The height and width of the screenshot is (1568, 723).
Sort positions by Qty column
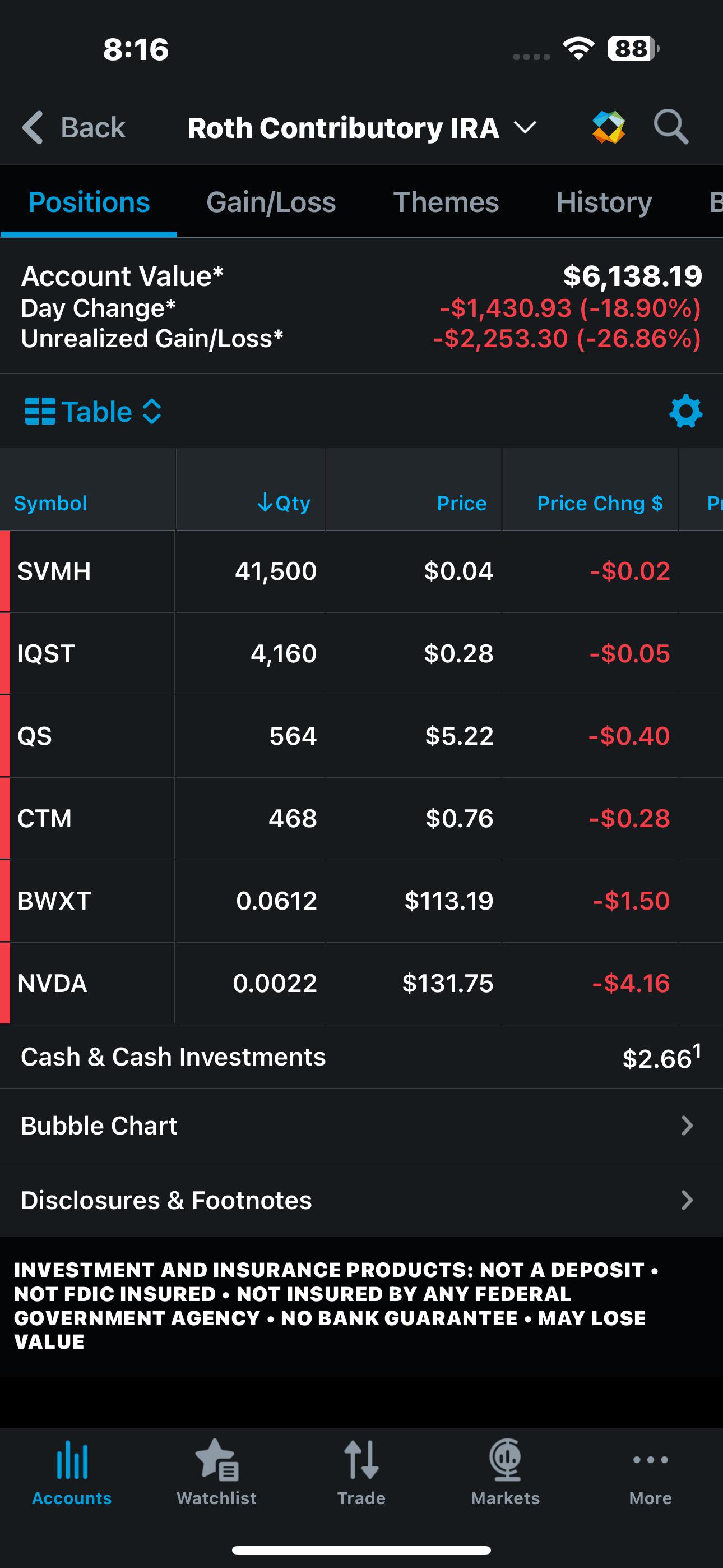coord(284,504)
